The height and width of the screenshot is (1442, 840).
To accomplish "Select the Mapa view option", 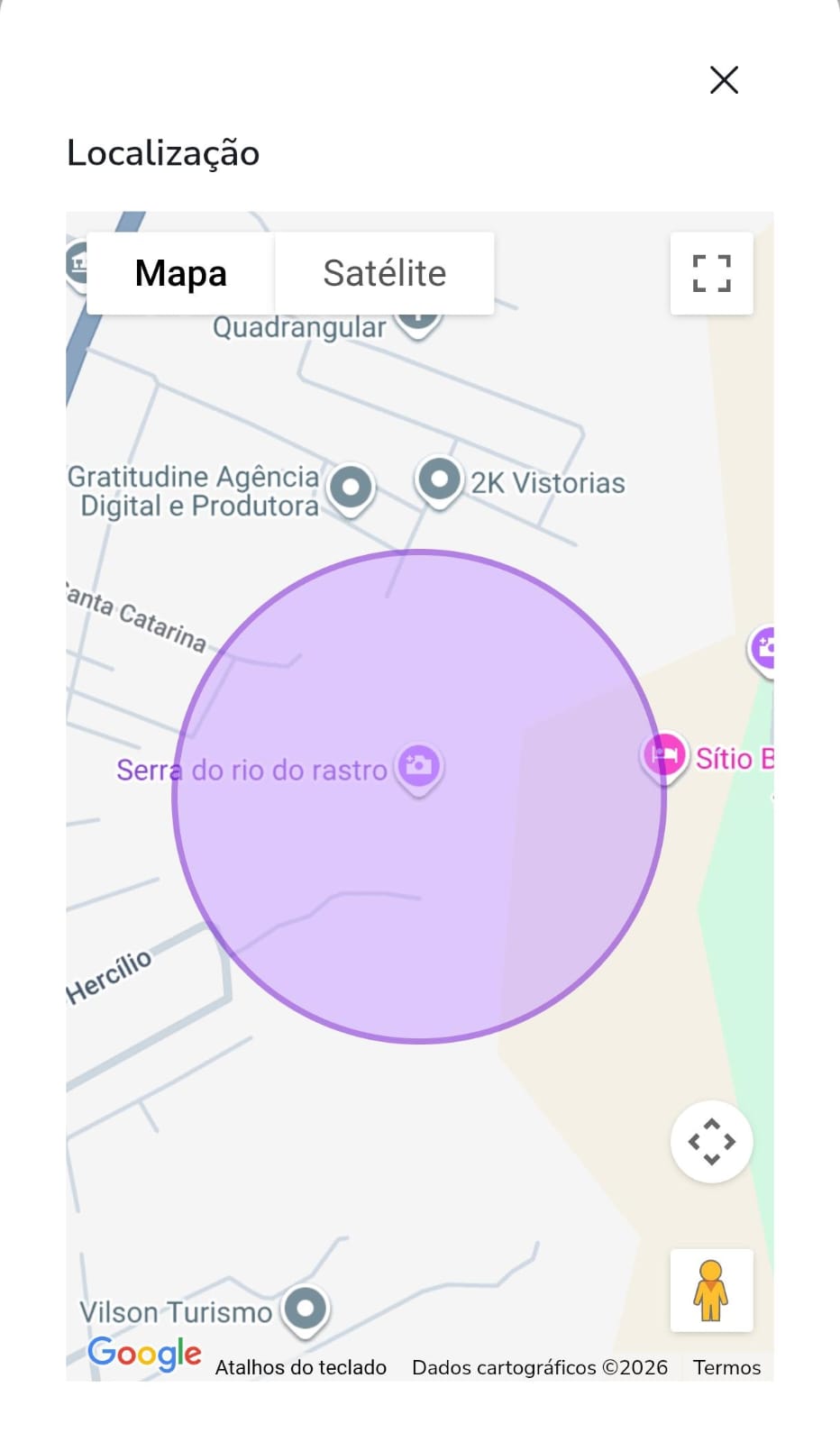I will point(180,273).
